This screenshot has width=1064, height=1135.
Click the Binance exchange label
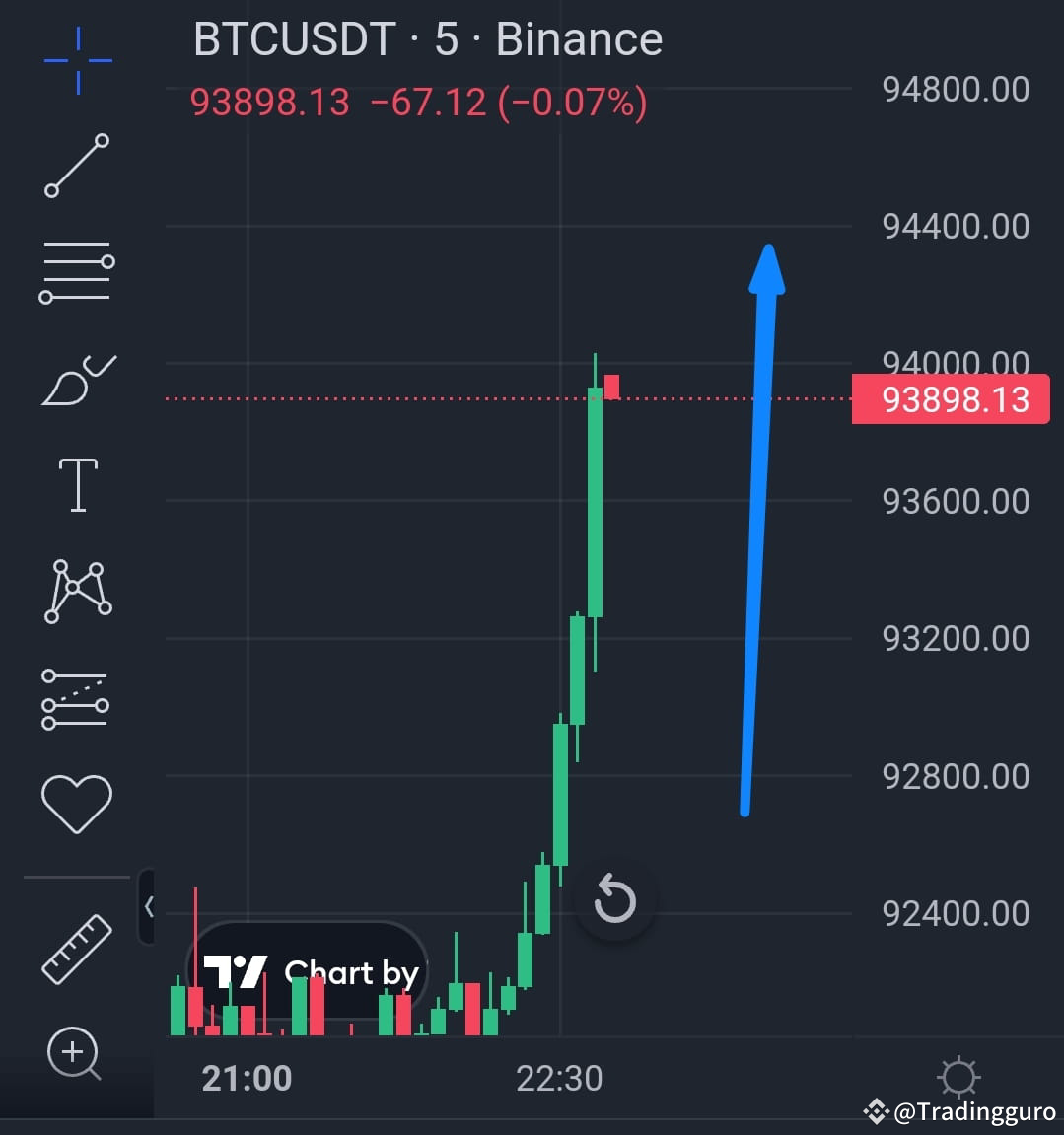click(578, 39)
